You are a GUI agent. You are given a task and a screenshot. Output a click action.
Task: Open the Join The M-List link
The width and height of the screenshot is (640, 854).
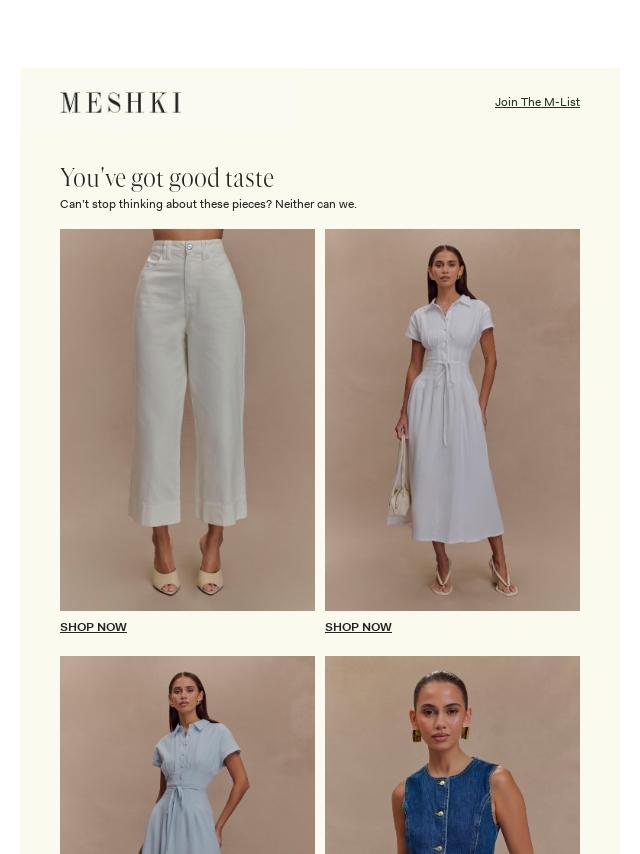pos(537,102)
